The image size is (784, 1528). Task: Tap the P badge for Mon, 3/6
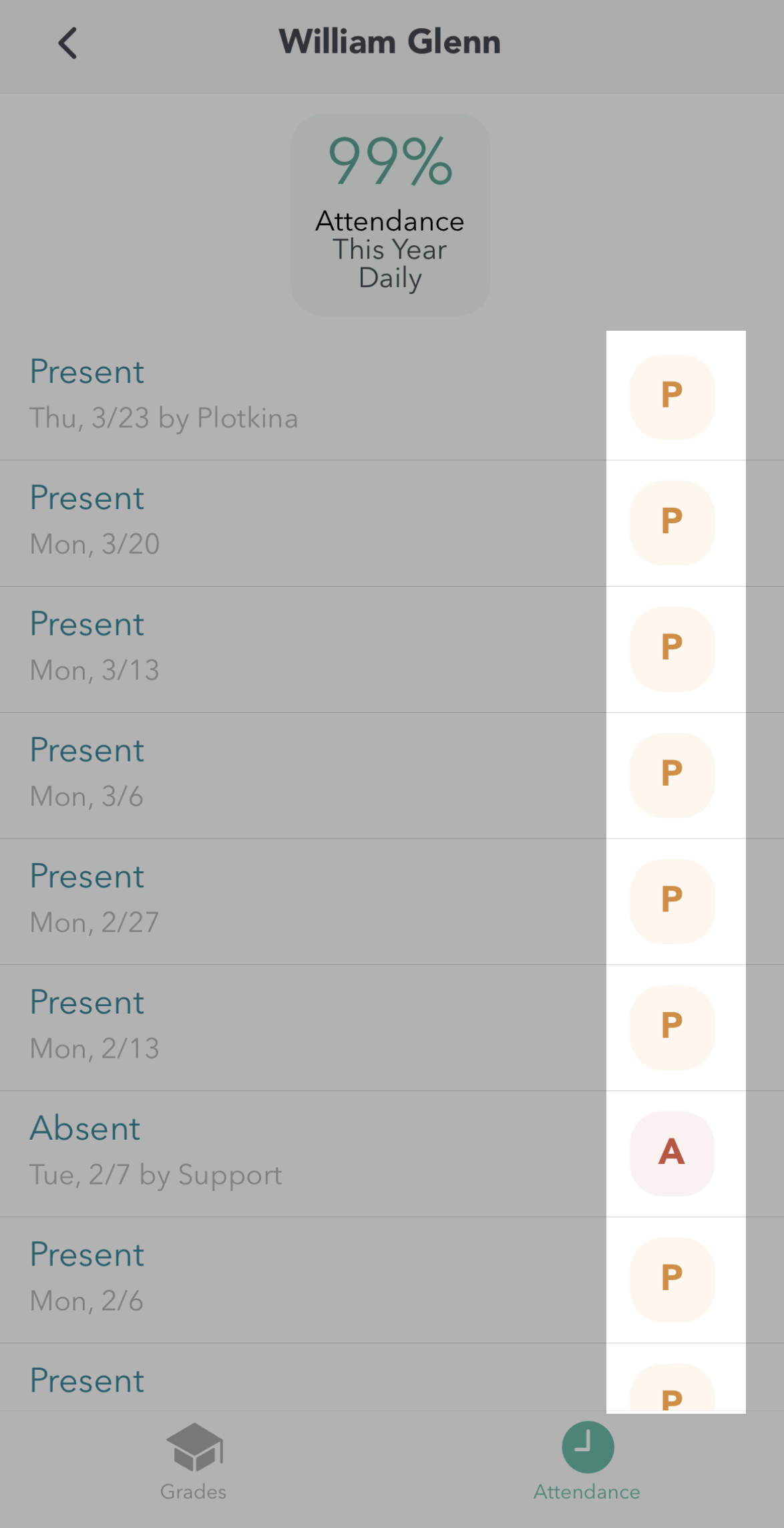[x=672, y=774]
